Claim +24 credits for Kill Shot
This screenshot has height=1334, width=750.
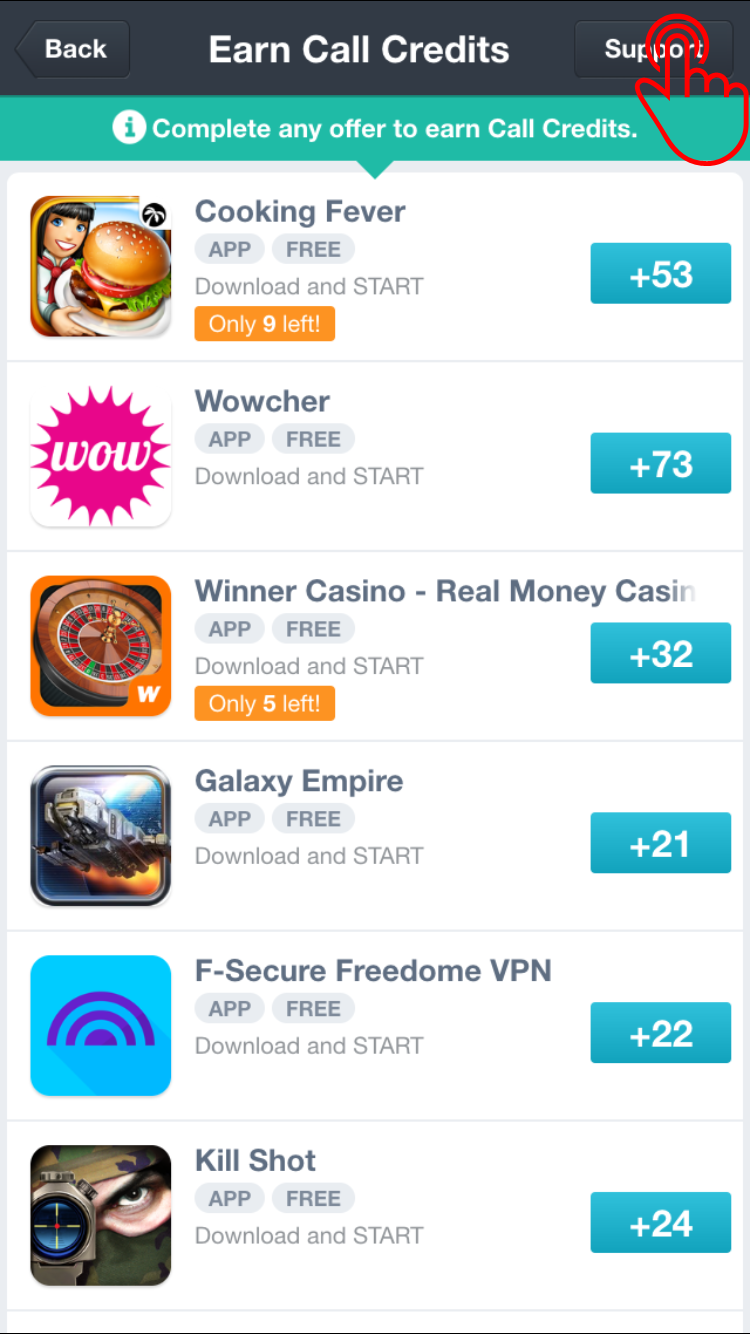click(x=660, y=1223)
